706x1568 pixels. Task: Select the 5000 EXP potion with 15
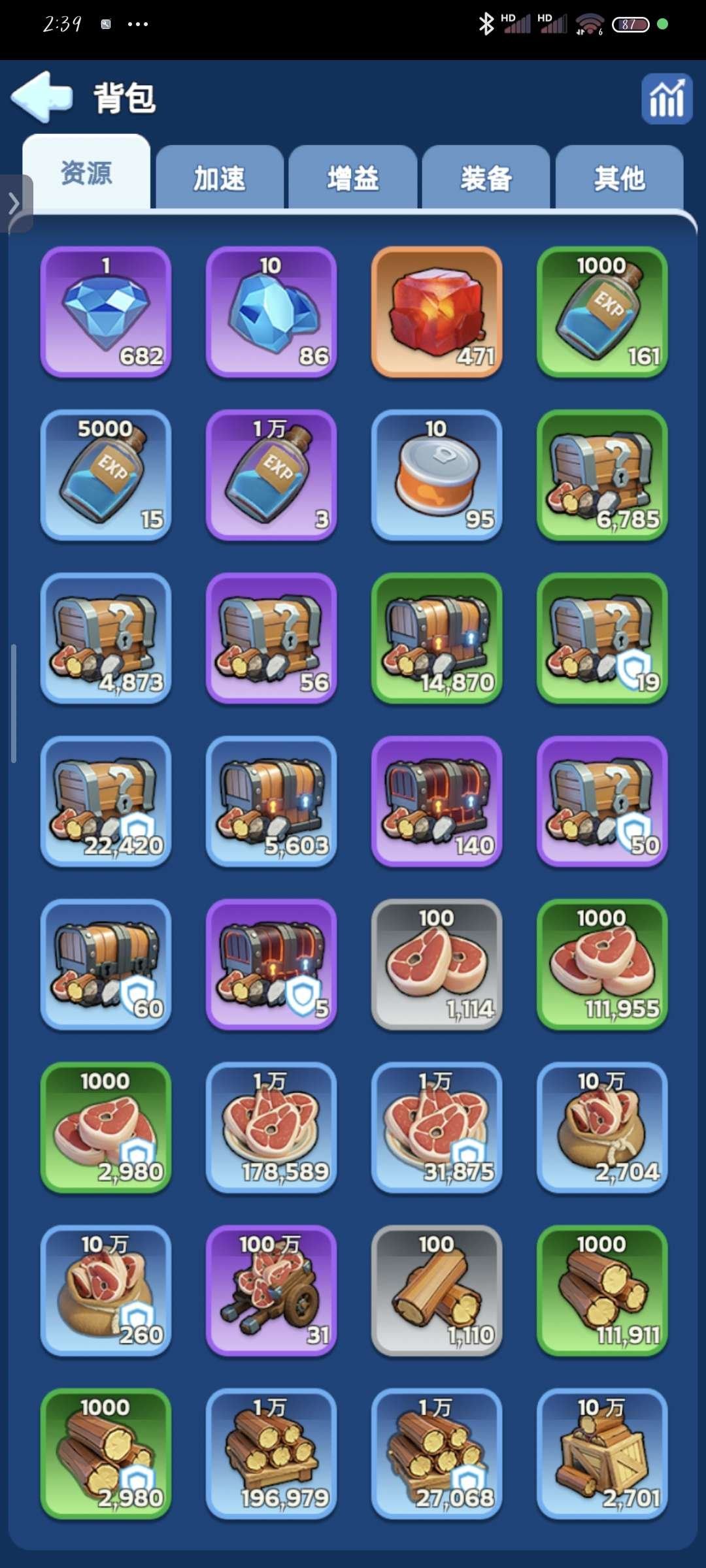106,475
